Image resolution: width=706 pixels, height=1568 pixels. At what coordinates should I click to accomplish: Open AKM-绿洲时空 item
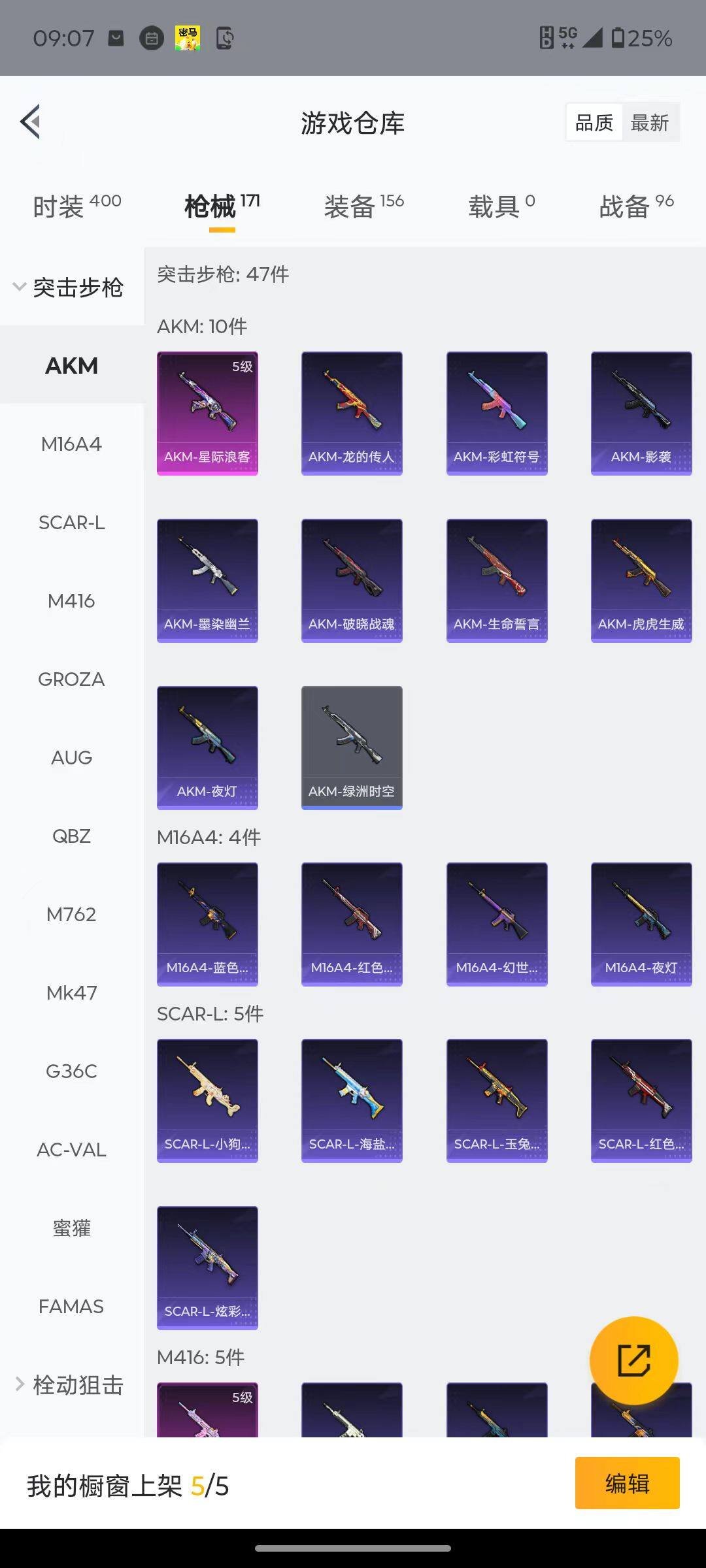[352, 747]
